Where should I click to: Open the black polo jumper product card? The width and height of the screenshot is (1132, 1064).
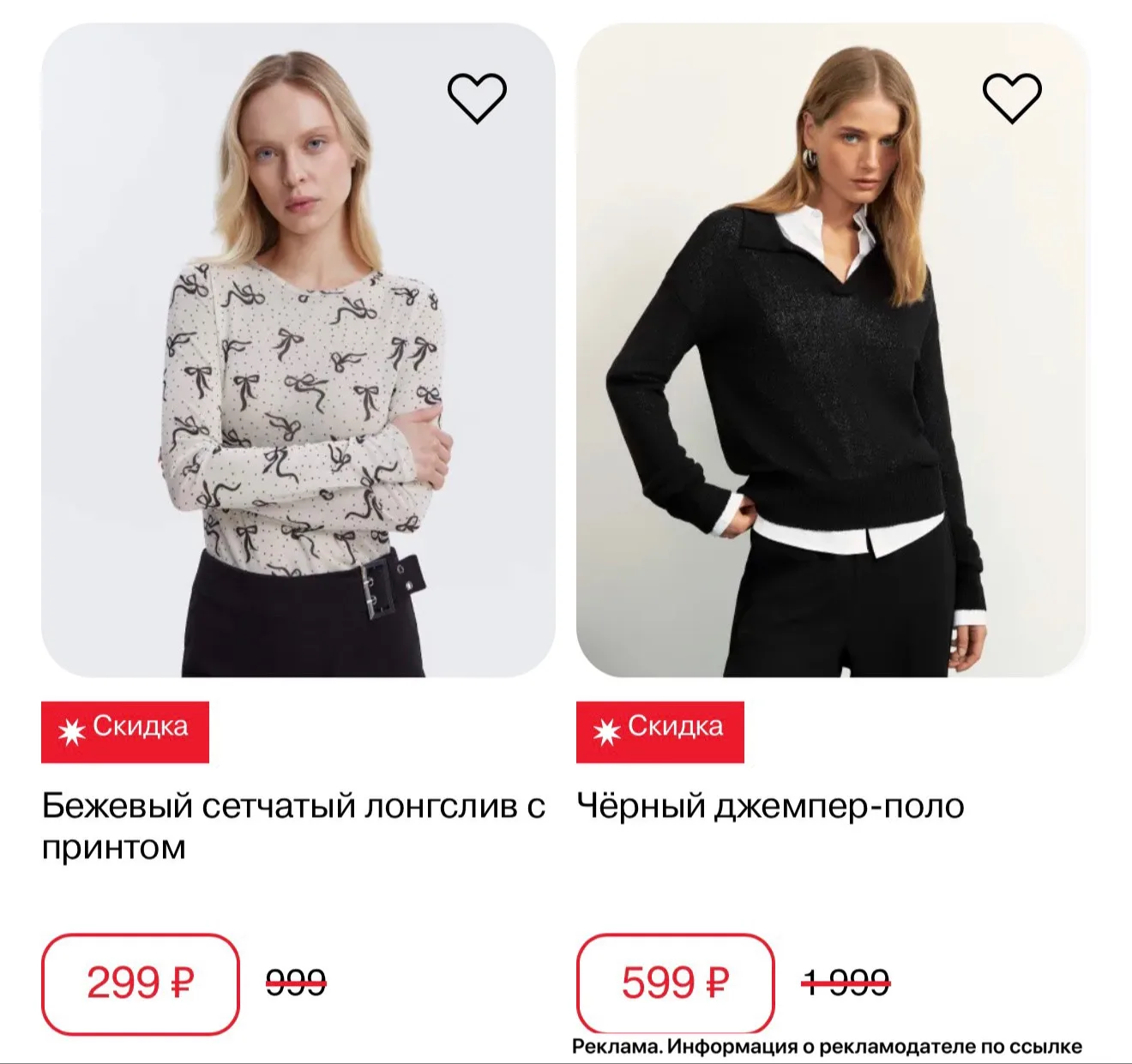pyautogui.click(x=833, y=350)
